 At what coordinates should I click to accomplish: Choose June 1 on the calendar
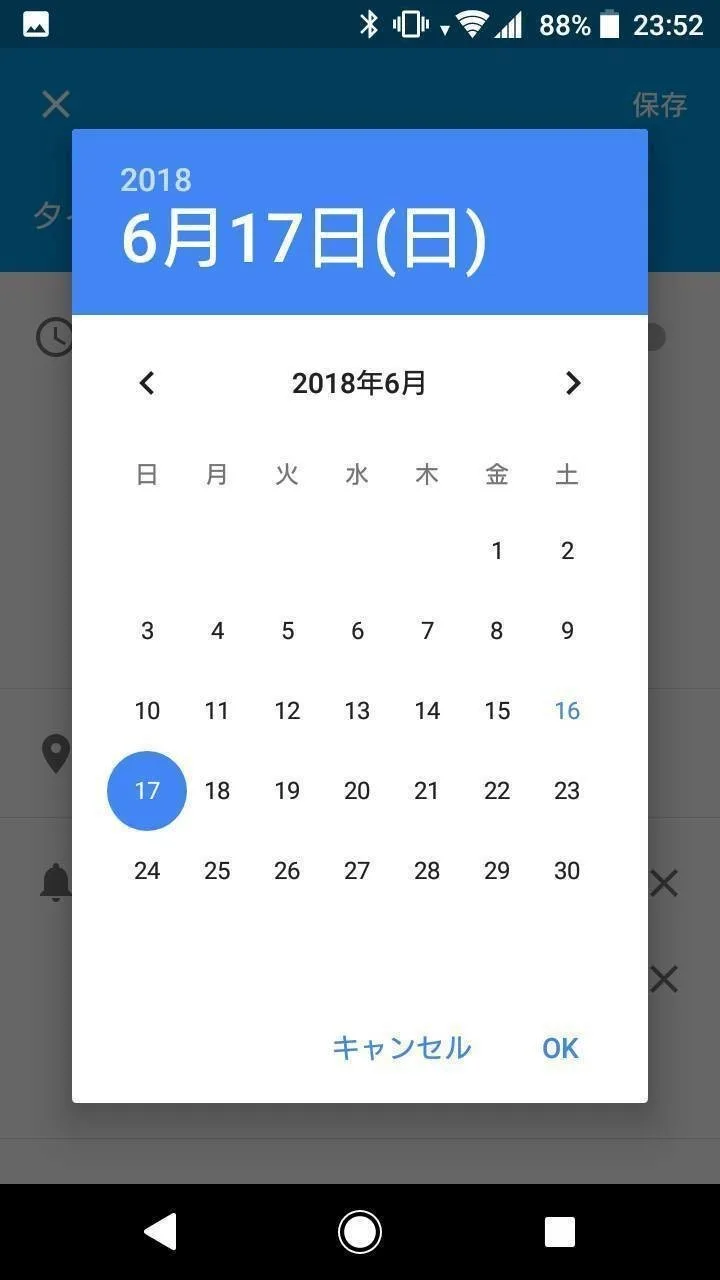click(x=497, y=551)
